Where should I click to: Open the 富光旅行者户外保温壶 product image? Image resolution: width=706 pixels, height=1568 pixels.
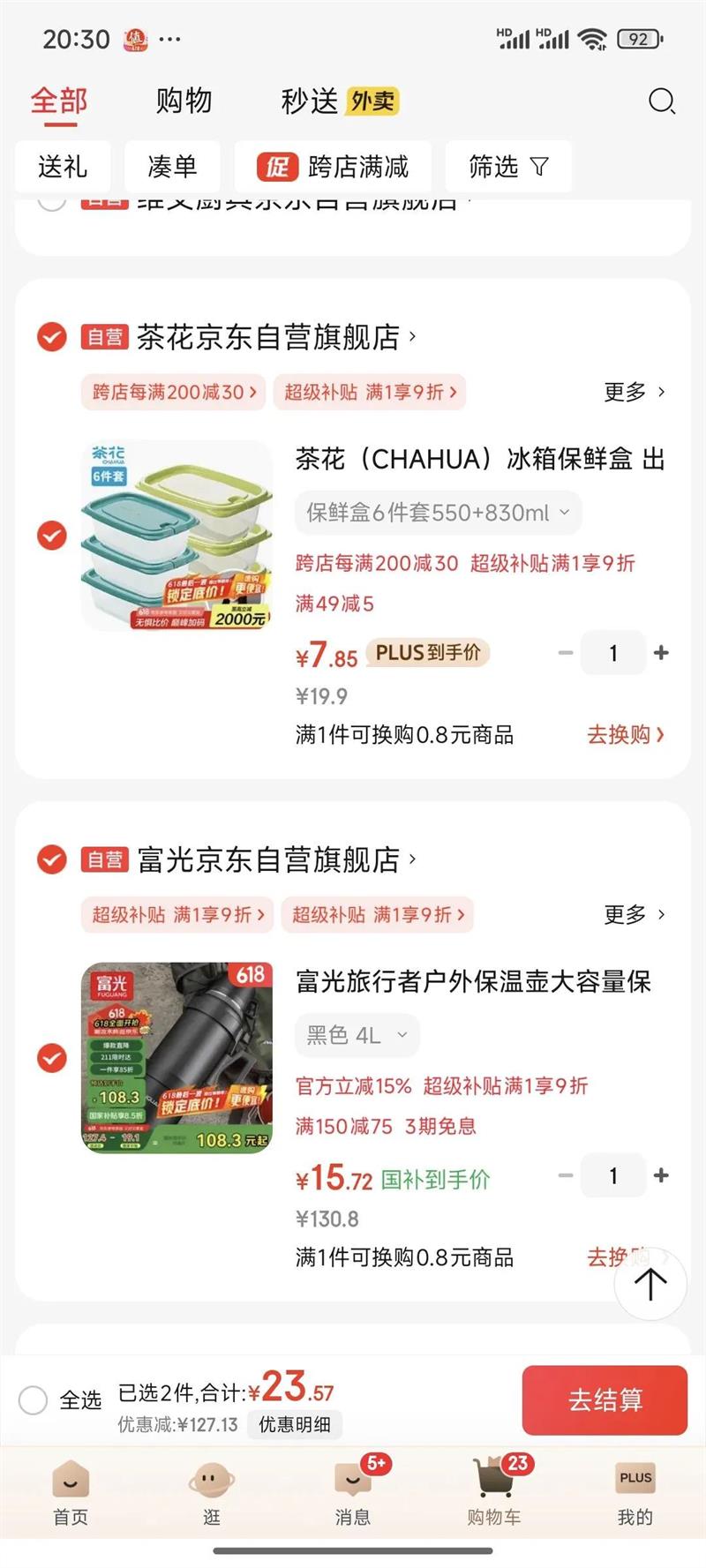pos(176,1057)
